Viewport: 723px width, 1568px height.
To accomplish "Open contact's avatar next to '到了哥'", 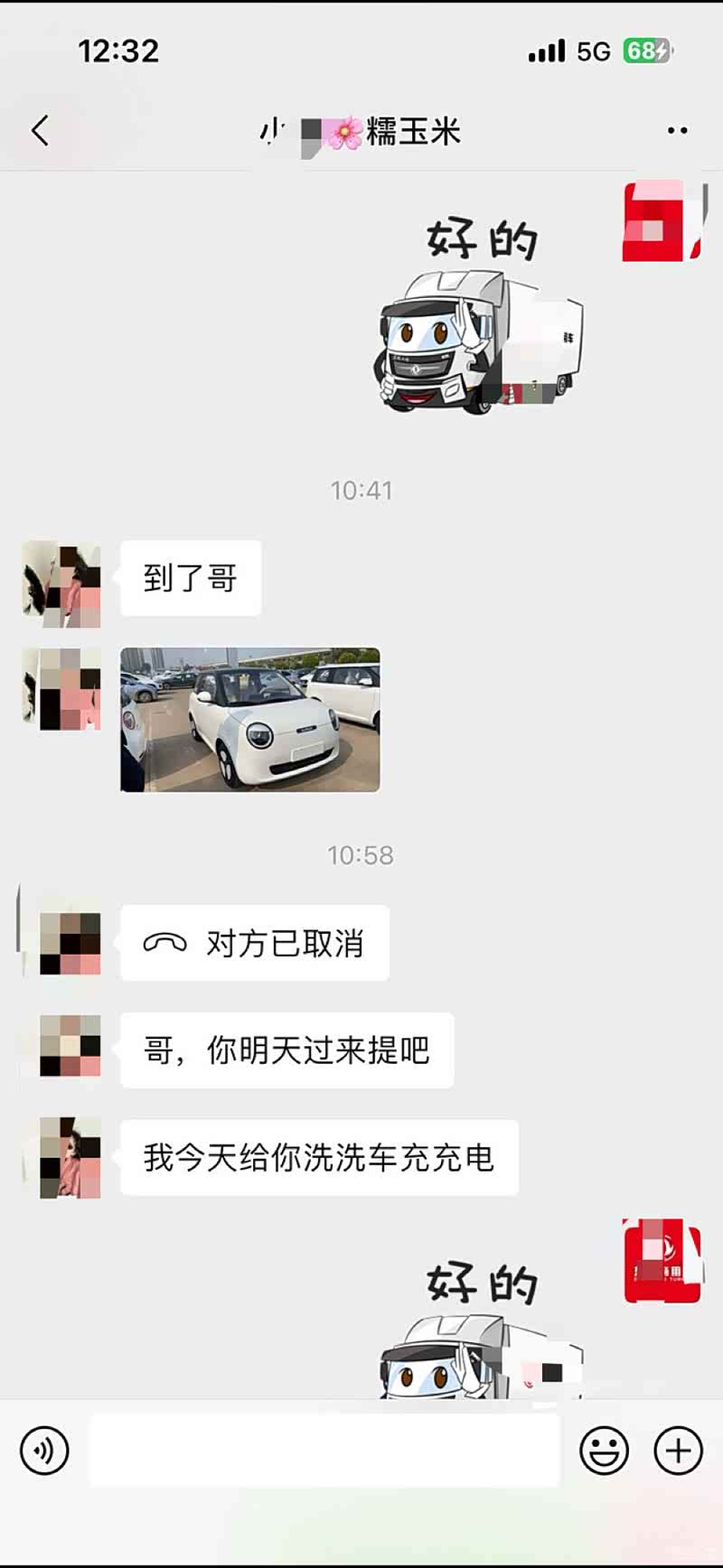I will (61, 583).
